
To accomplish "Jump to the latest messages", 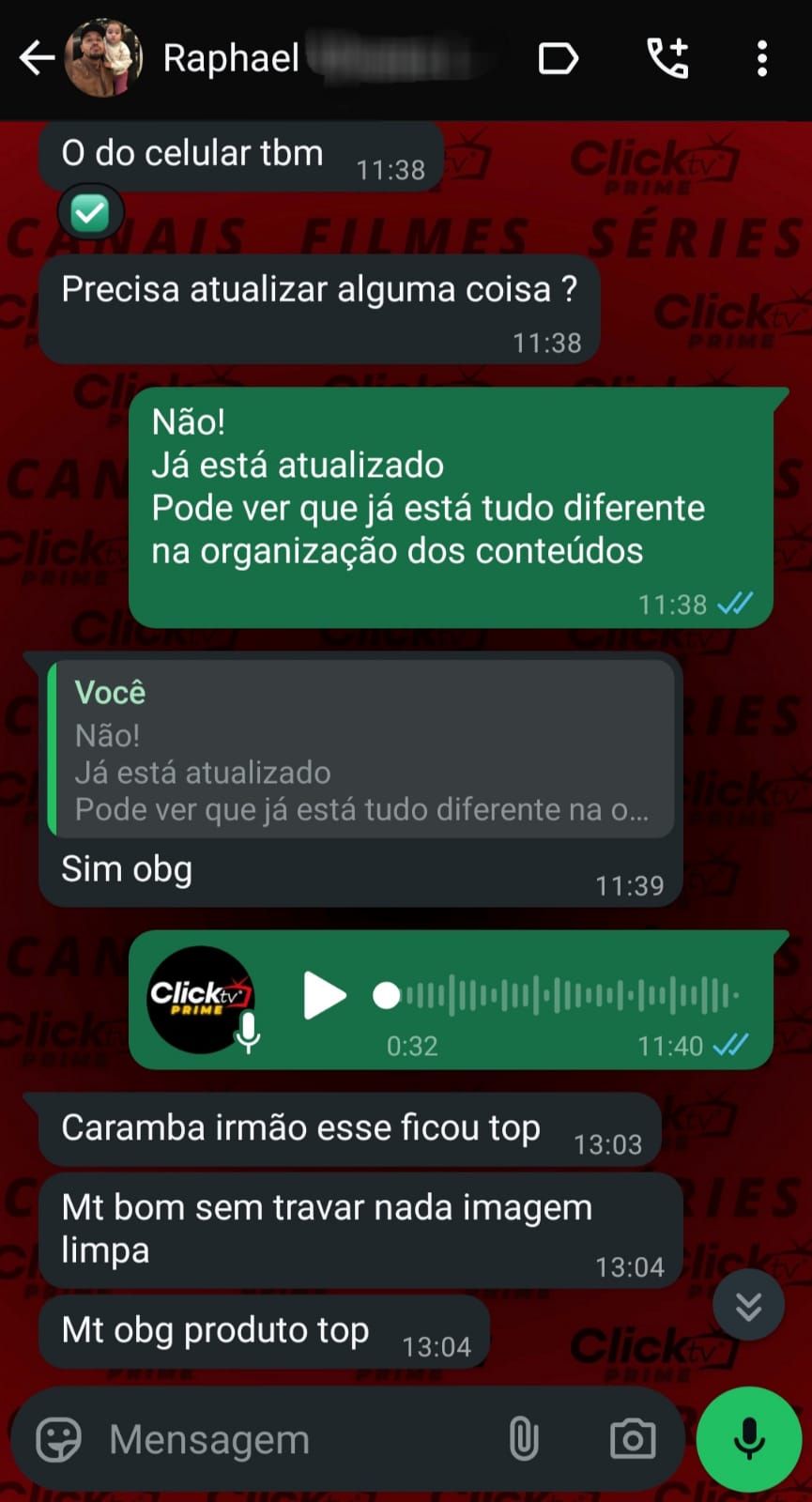I will coord(748,1305).
